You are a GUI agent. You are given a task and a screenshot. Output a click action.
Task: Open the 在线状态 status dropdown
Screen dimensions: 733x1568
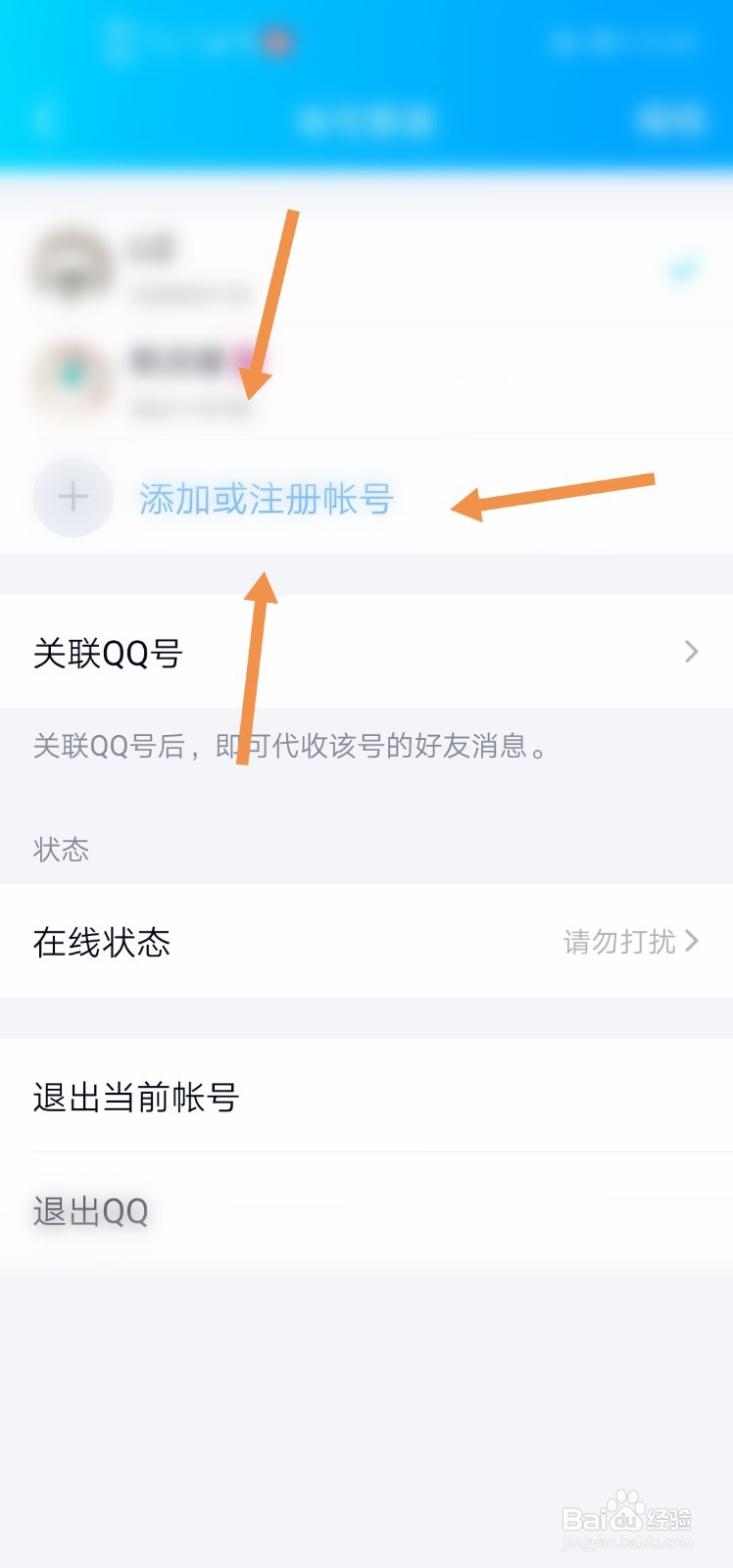pos(366,943)
